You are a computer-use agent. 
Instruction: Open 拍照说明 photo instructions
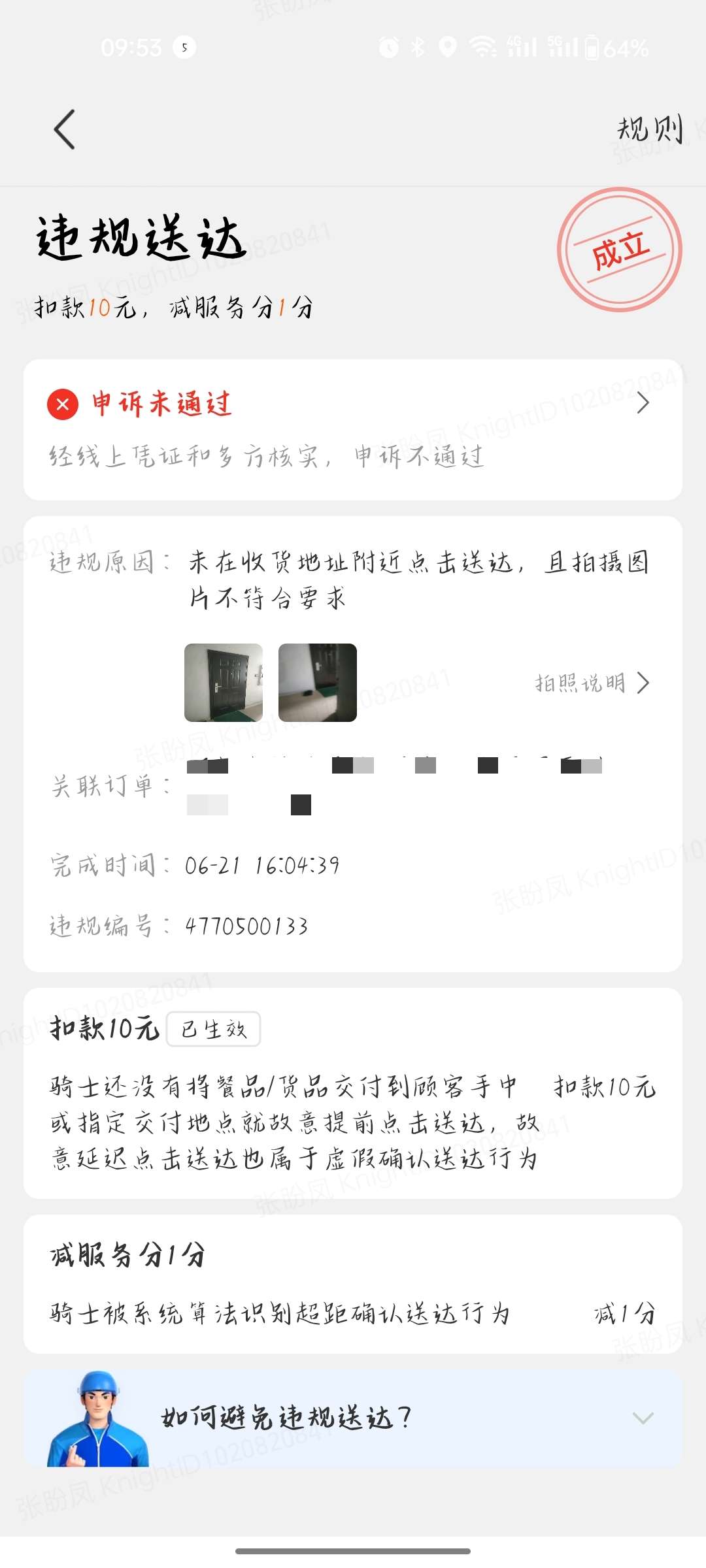(592, 683)
